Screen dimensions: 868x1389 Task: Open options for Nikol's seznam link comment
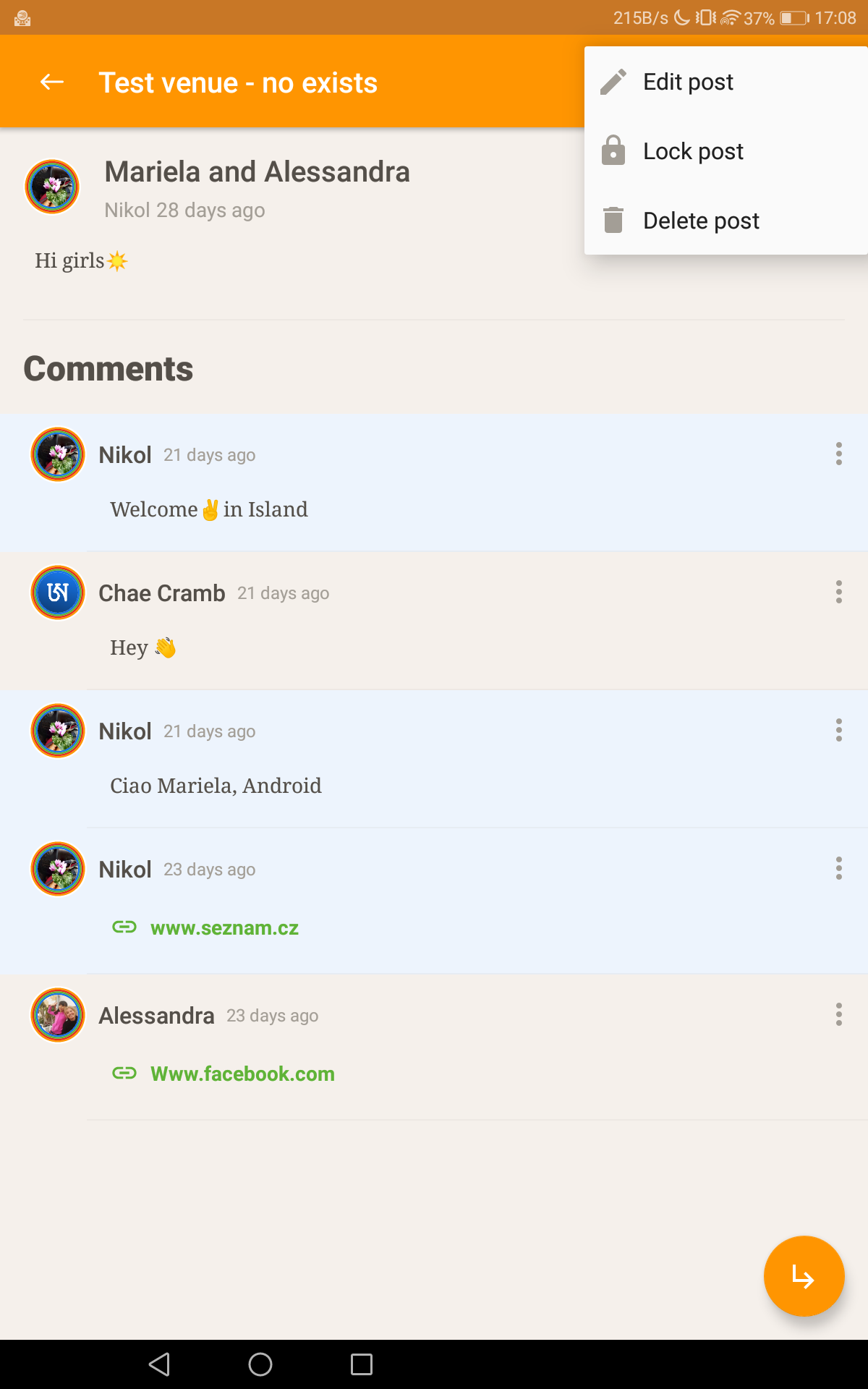pyautogui.click(x=838, y=869)
